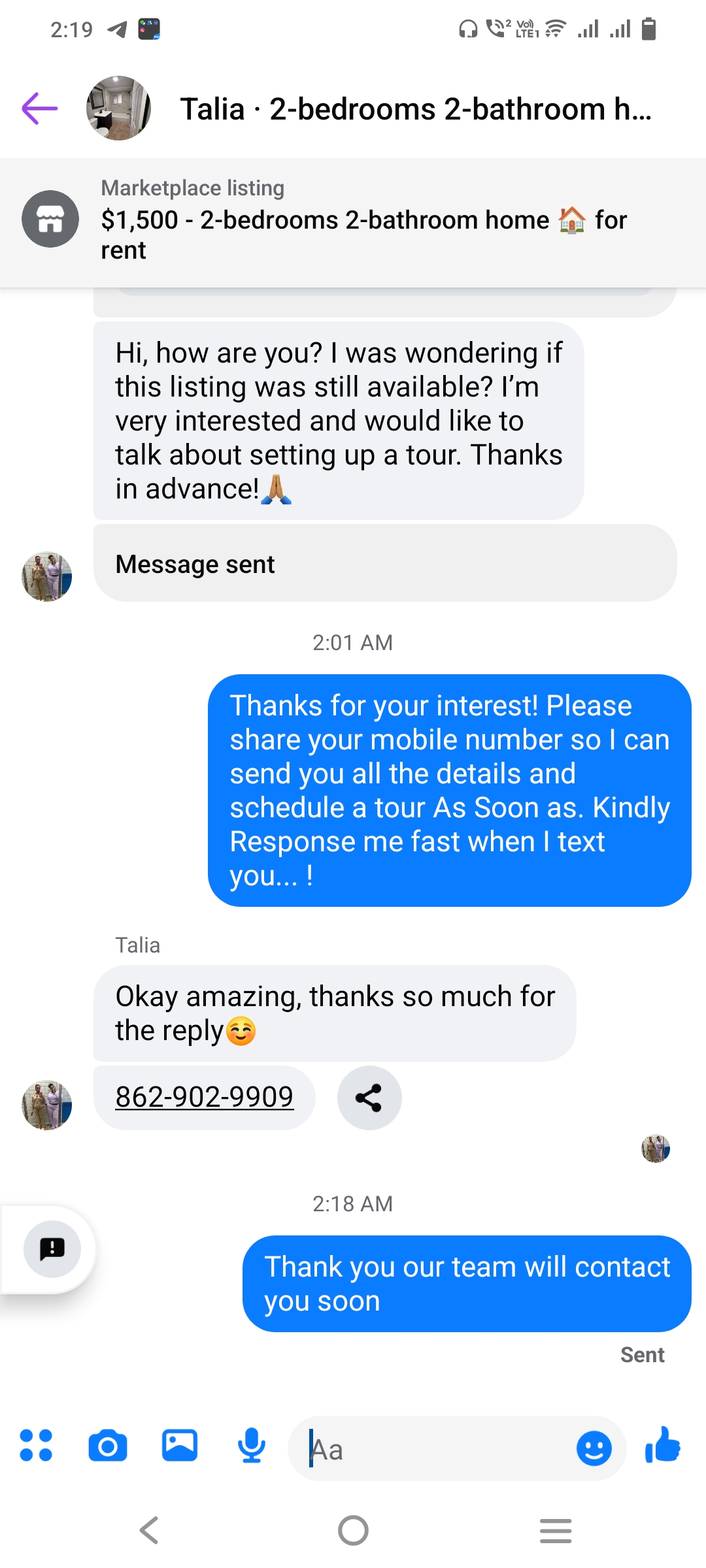Viewport: 706px width, 1568px height.
Task: Open the camera to take photo
Action: point(108,1445)
